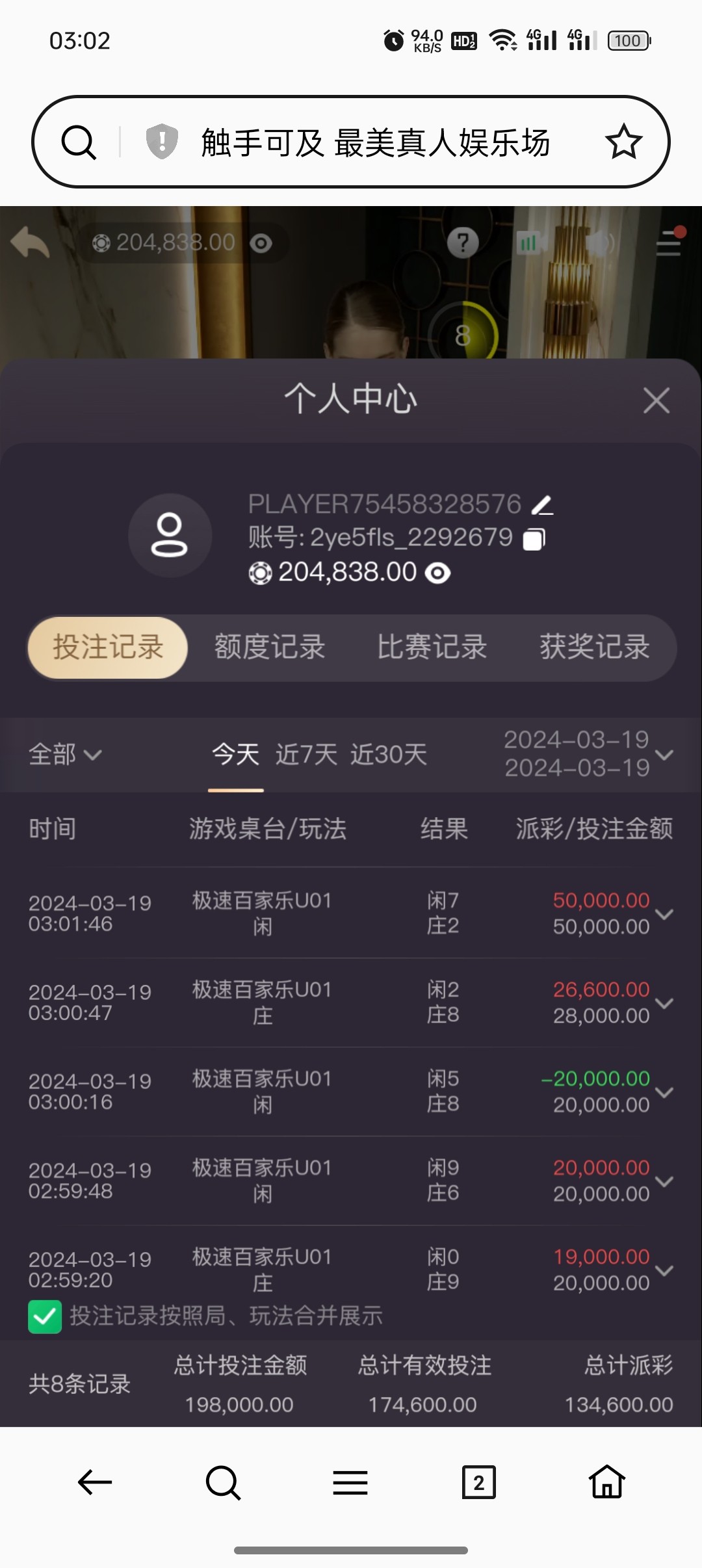Screen dimensions: 702x1568
Task: Open the browser tabs switcher showing 2
Action: [x=478, y=1482]
